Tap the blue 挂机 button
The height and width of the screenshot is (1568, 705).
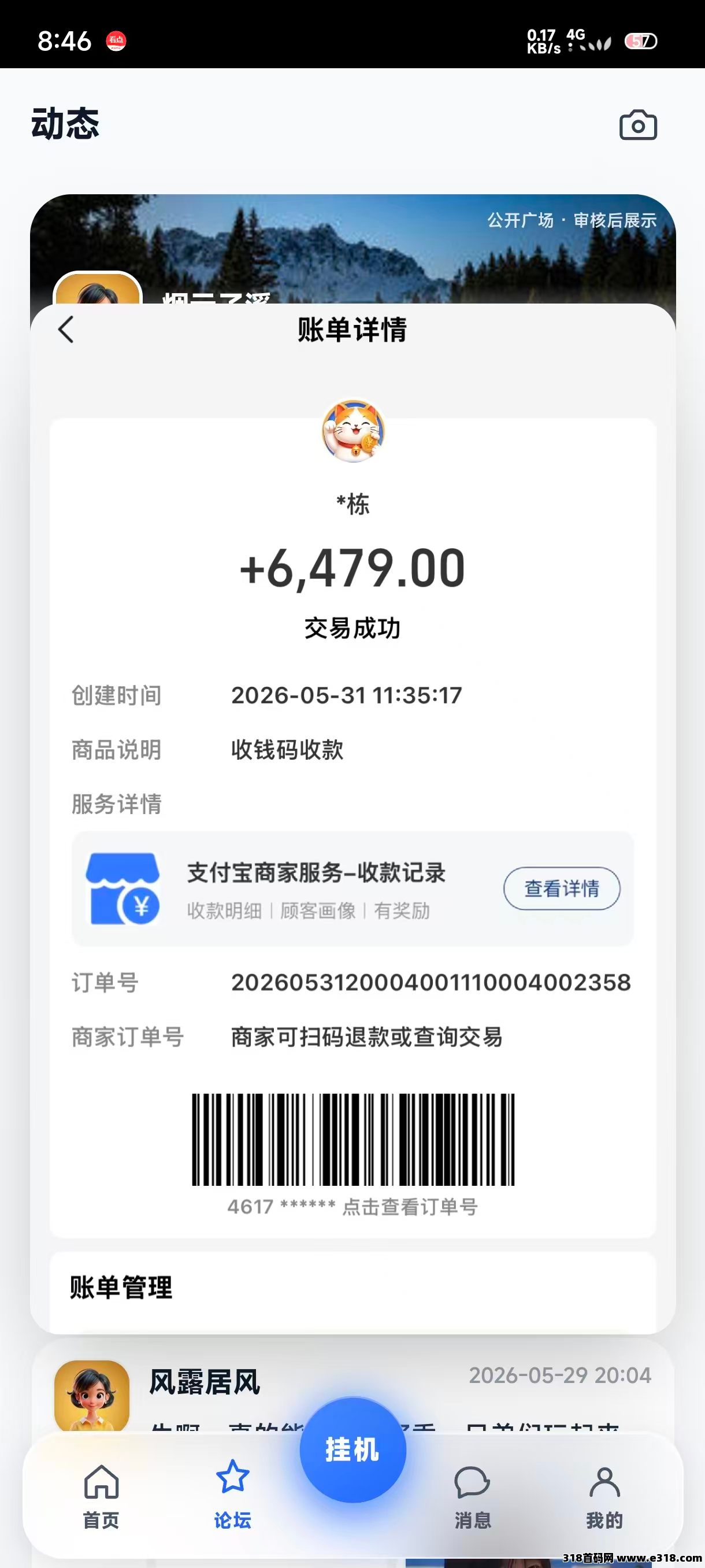[353, 1449]
